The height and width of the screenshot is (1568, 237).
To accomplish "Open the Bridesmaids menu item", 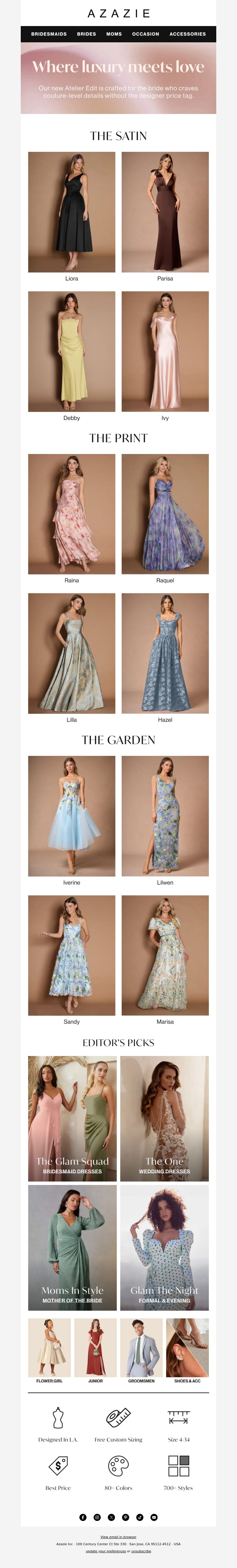I will click(x=49, y=34).
